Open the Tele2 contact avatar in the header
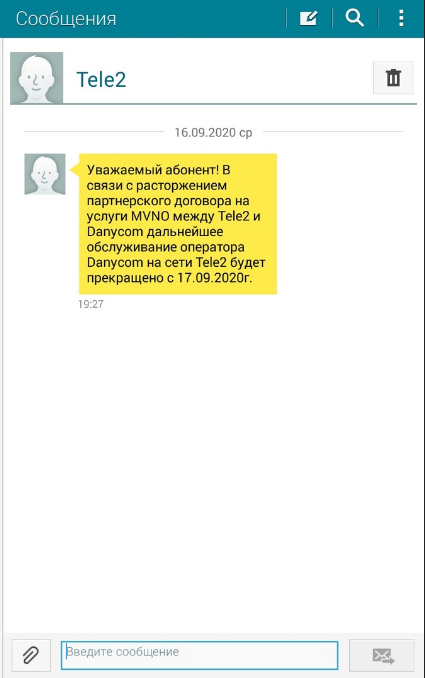 36,78
